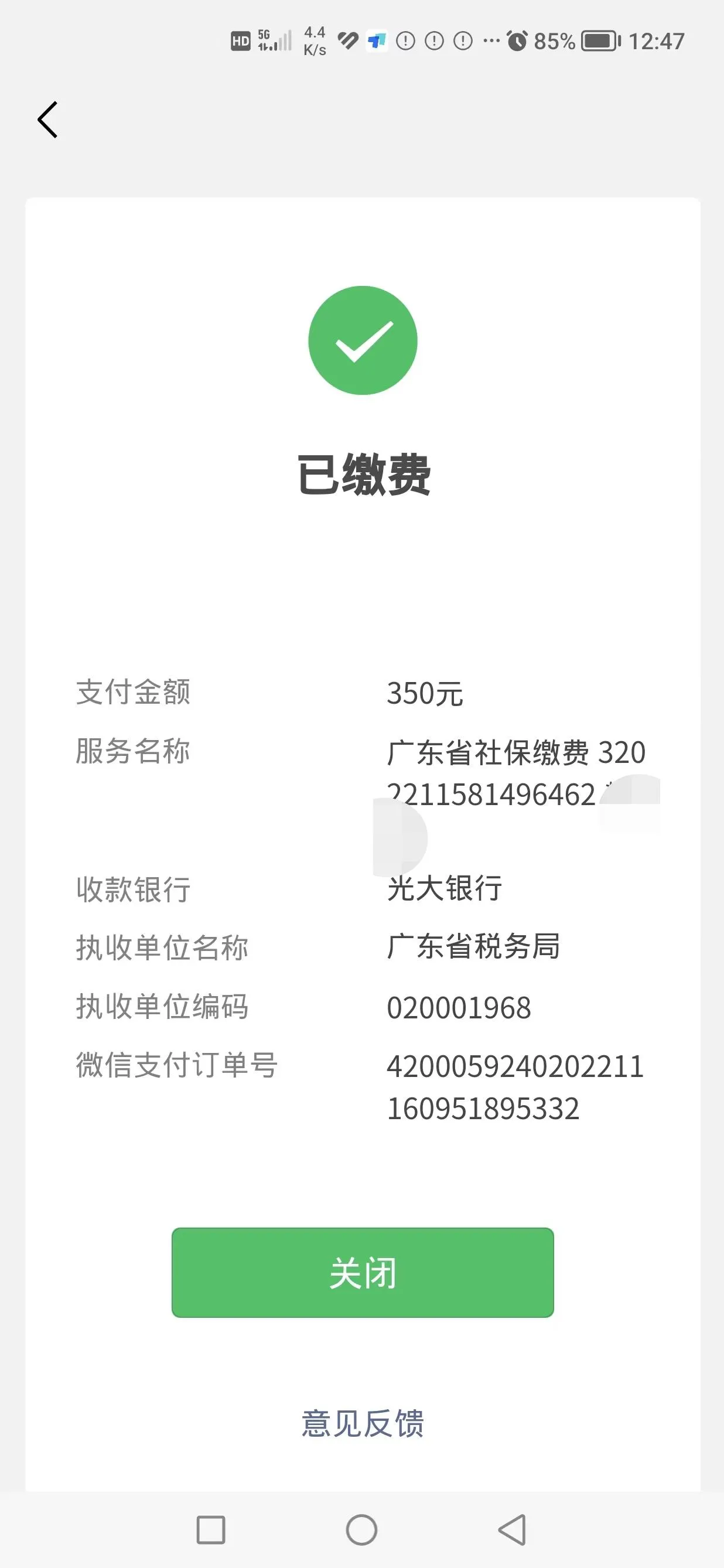Open the 意见反馈 feedback link
724x1568 pixels.
pyautogui.click(x=363, y=1423)
